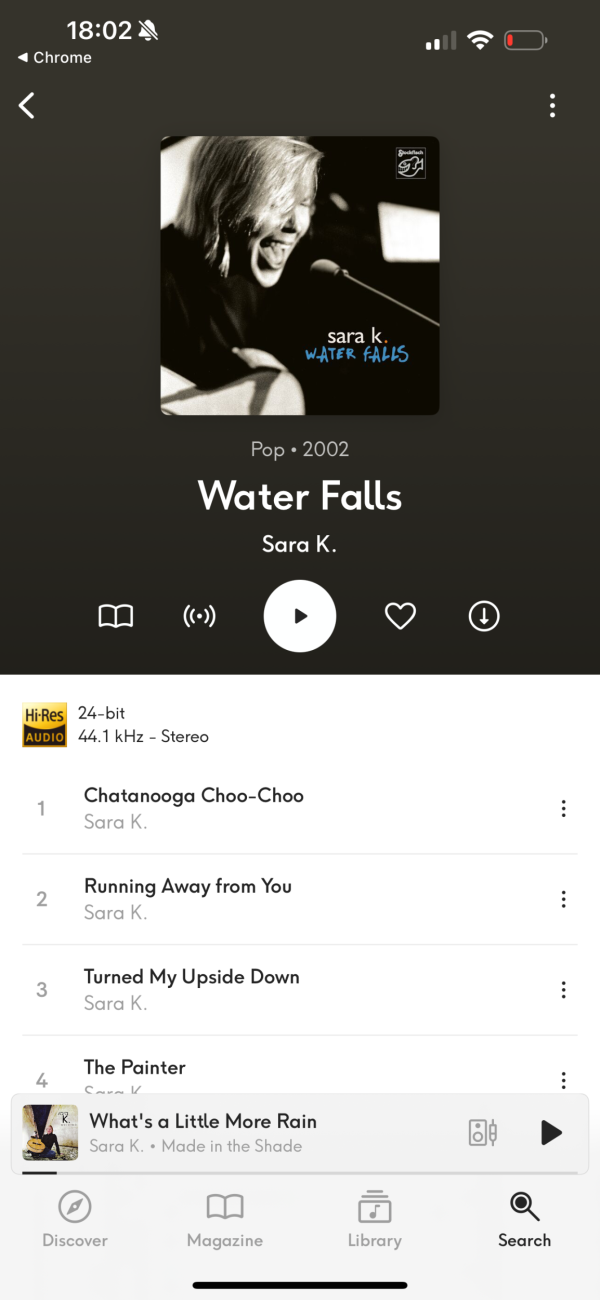Image resolution: width=600 pixels, height=1300 pixels.
Task: Resume playback in the mini player
Action: coord(550,1132)
